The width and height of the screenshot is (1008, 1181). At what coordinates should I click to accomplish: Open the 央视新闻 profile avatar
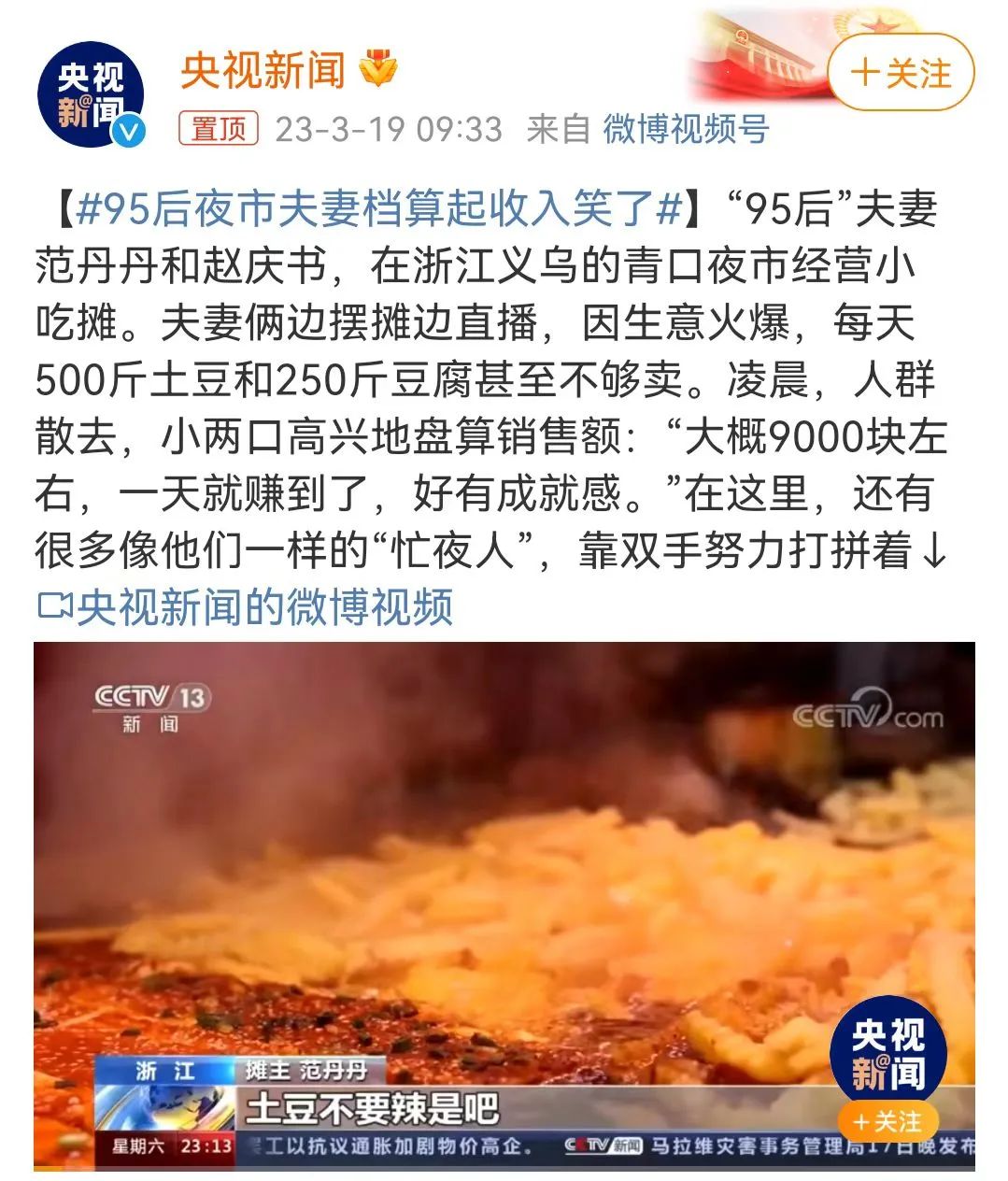click(91, 93)
